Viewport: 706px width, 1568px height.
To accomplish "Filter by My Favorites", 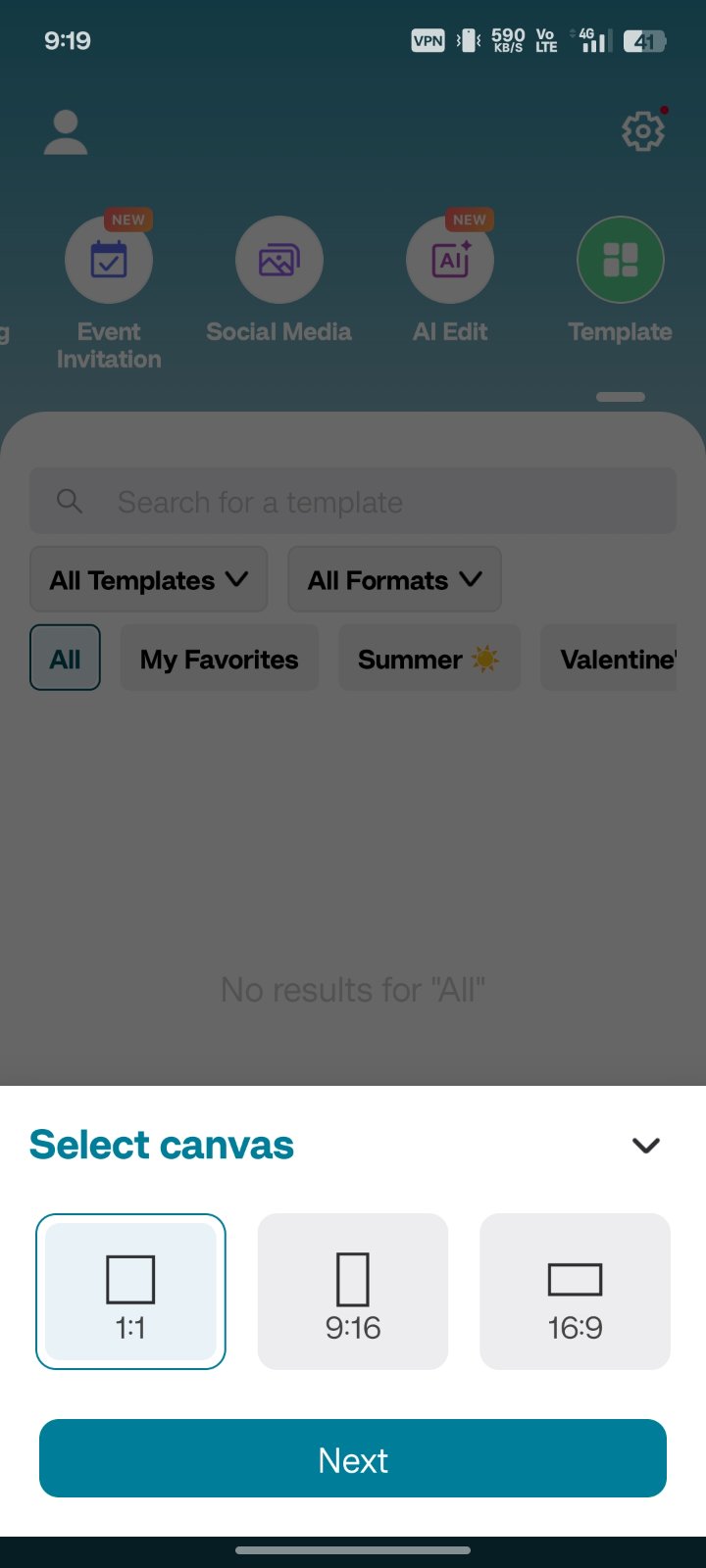I will click(x=220, y=658).
